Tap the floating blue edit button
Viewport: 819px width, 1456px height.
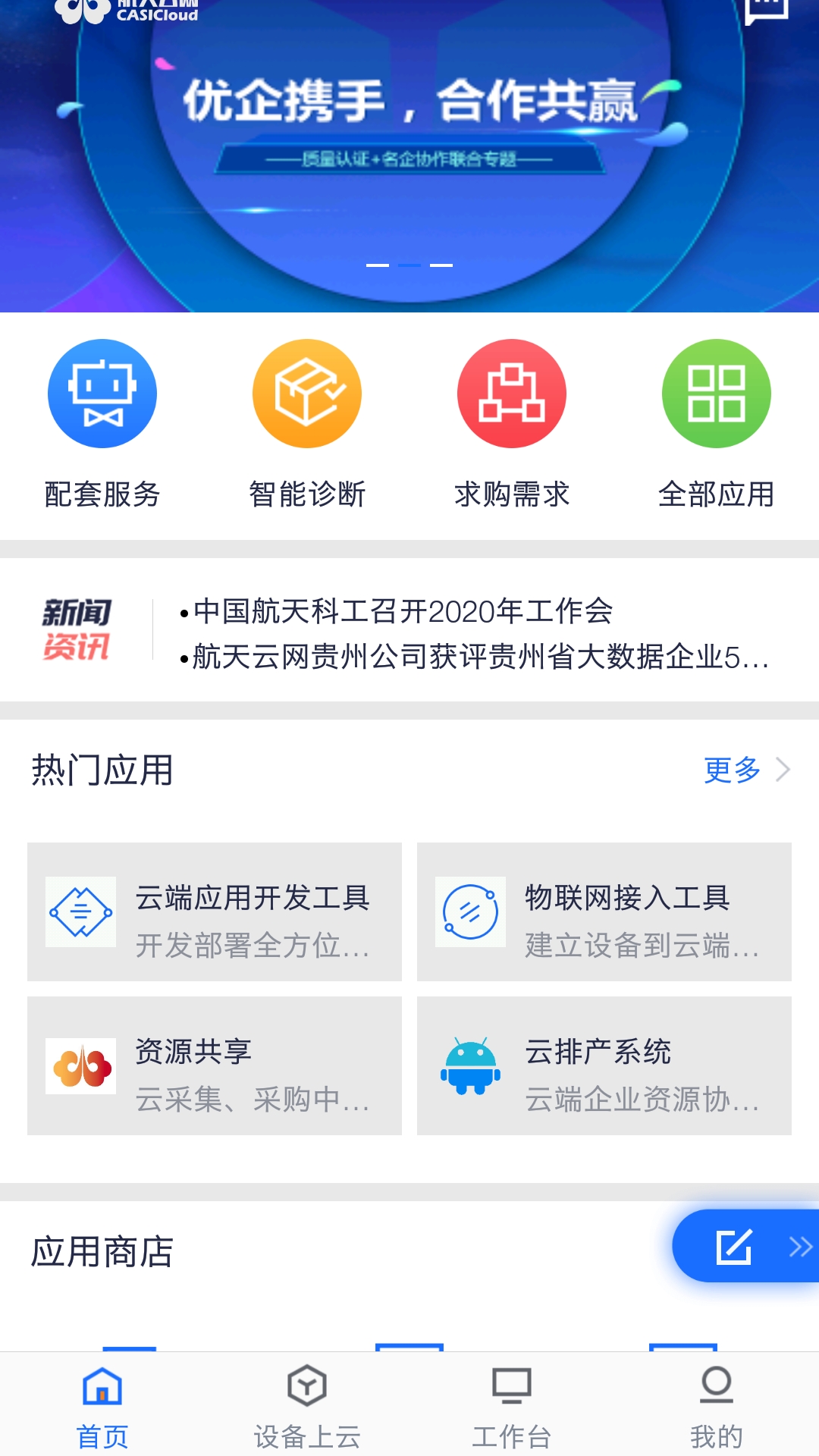(734, 1246)
